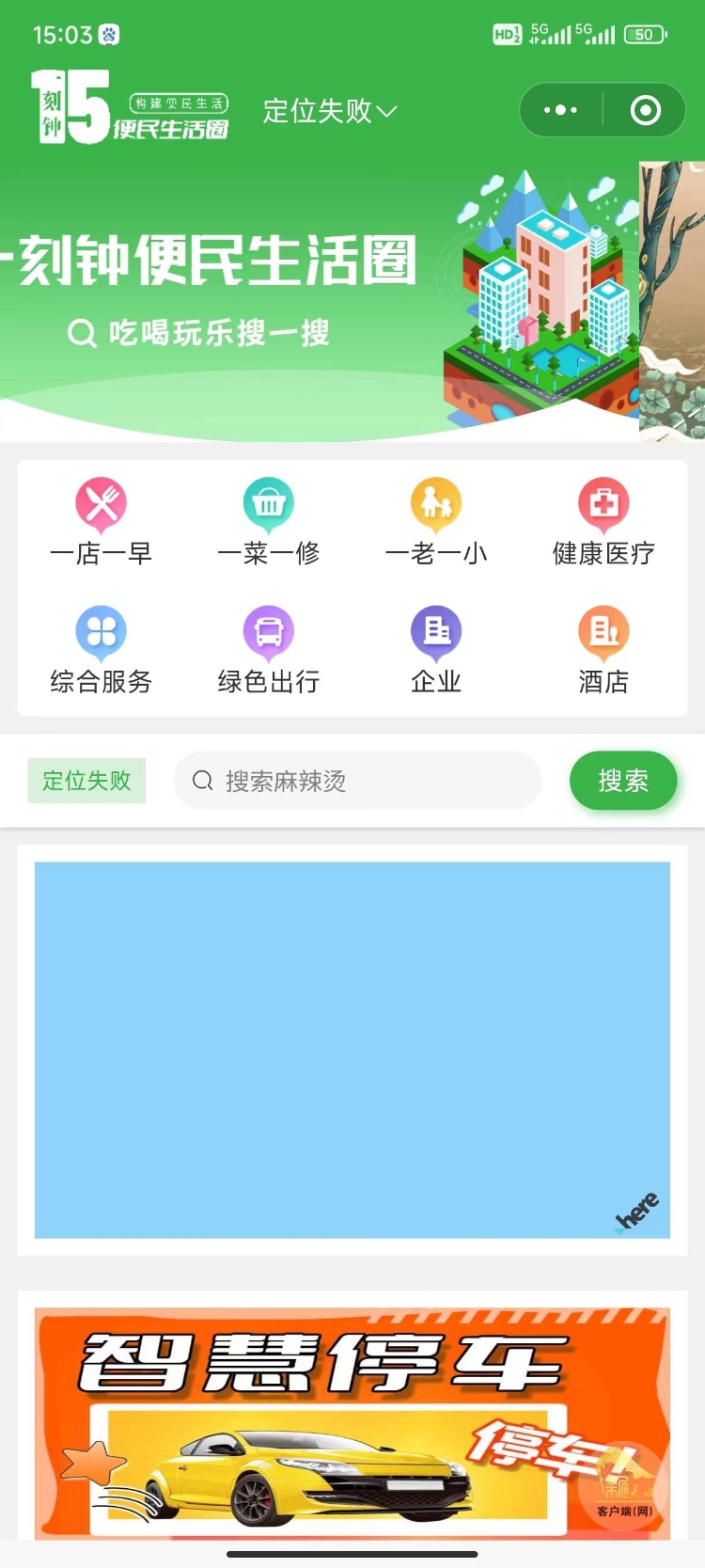Screen dimensions: 705x1568
Task: Tap the green 定位失败 tag beside search
Action: [86, 781]
